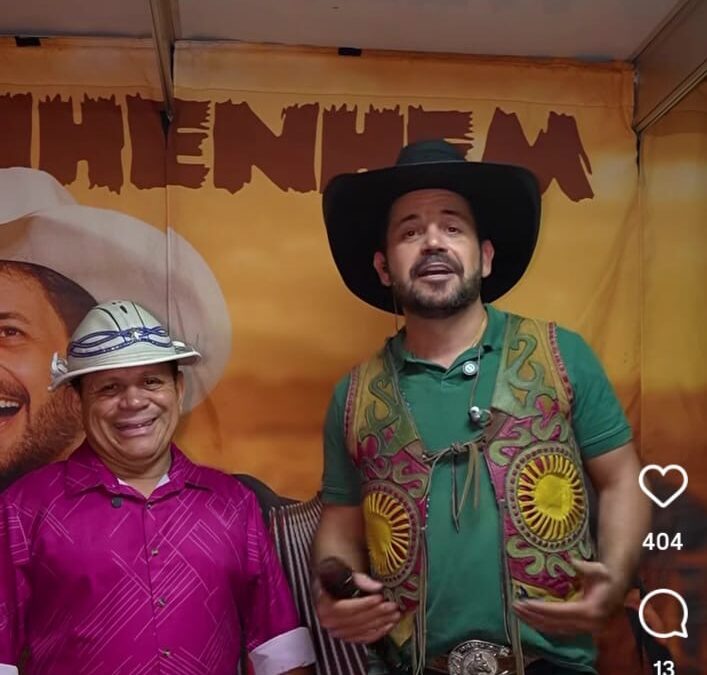Screen dimensions: 707x675
Task: Like this reel with the heart icon
Action: coord(663,486)
